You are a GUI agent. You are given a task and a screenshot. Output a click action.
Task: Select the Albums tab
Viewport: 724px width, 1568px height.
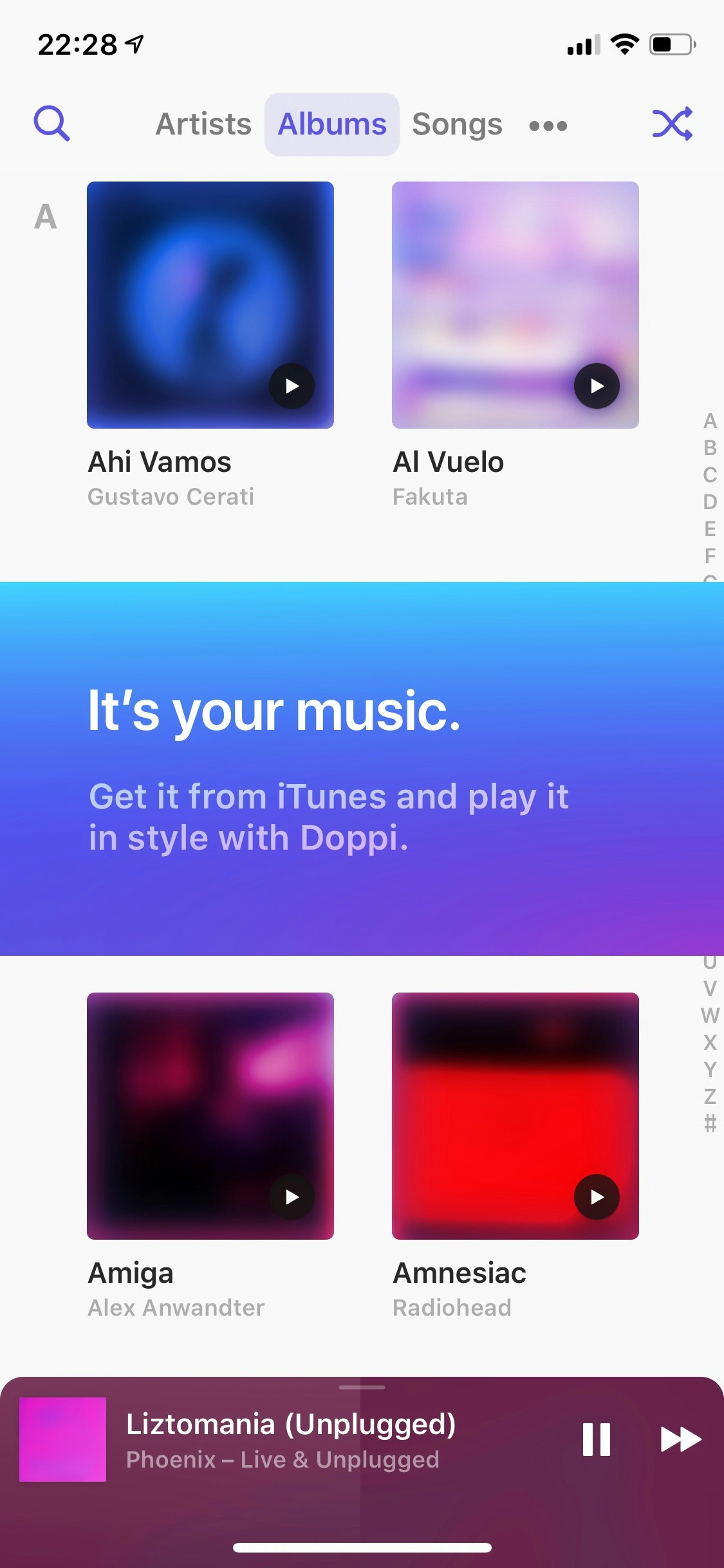click(332, 124)
